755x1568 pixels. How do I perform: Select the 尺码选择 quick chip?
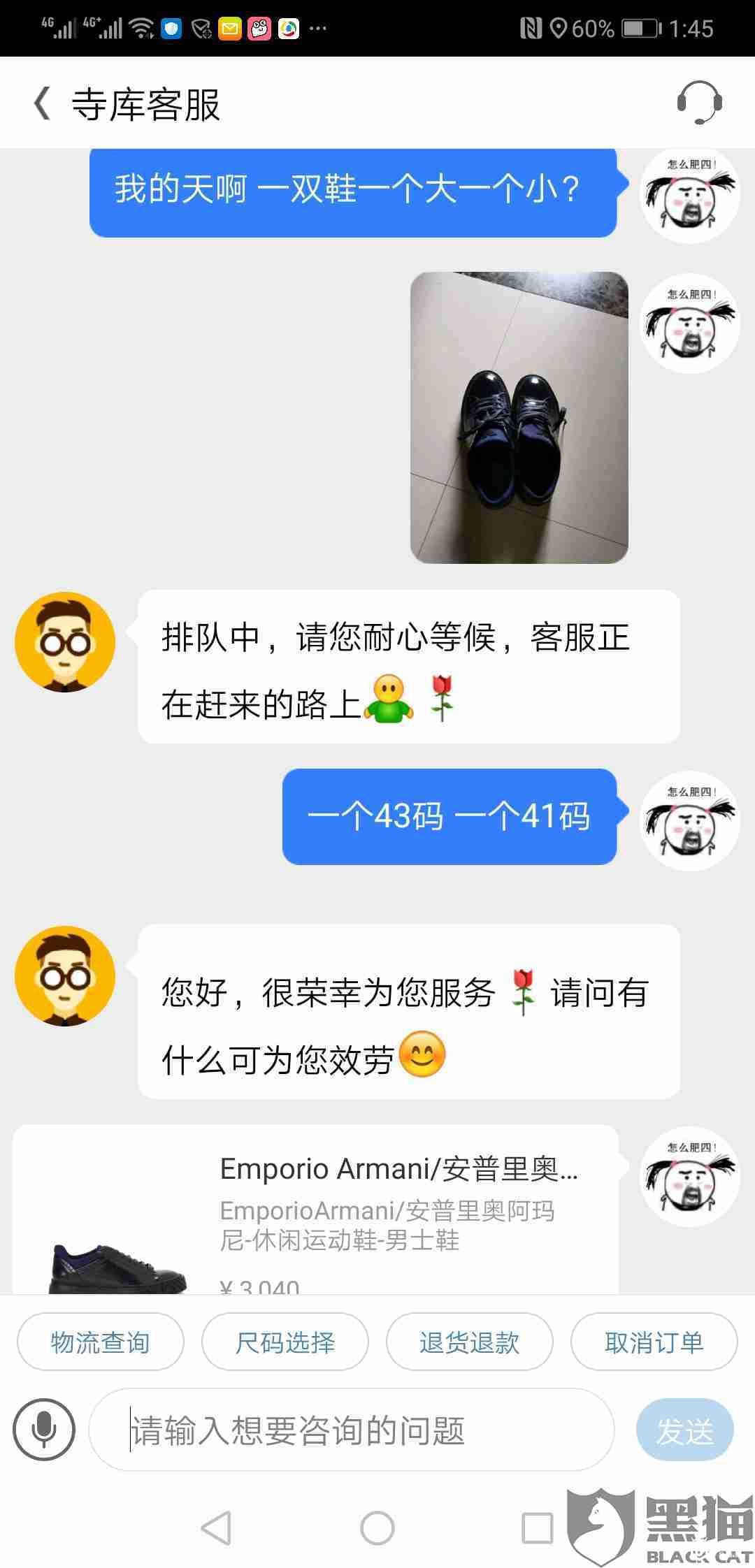point(285,1342)
